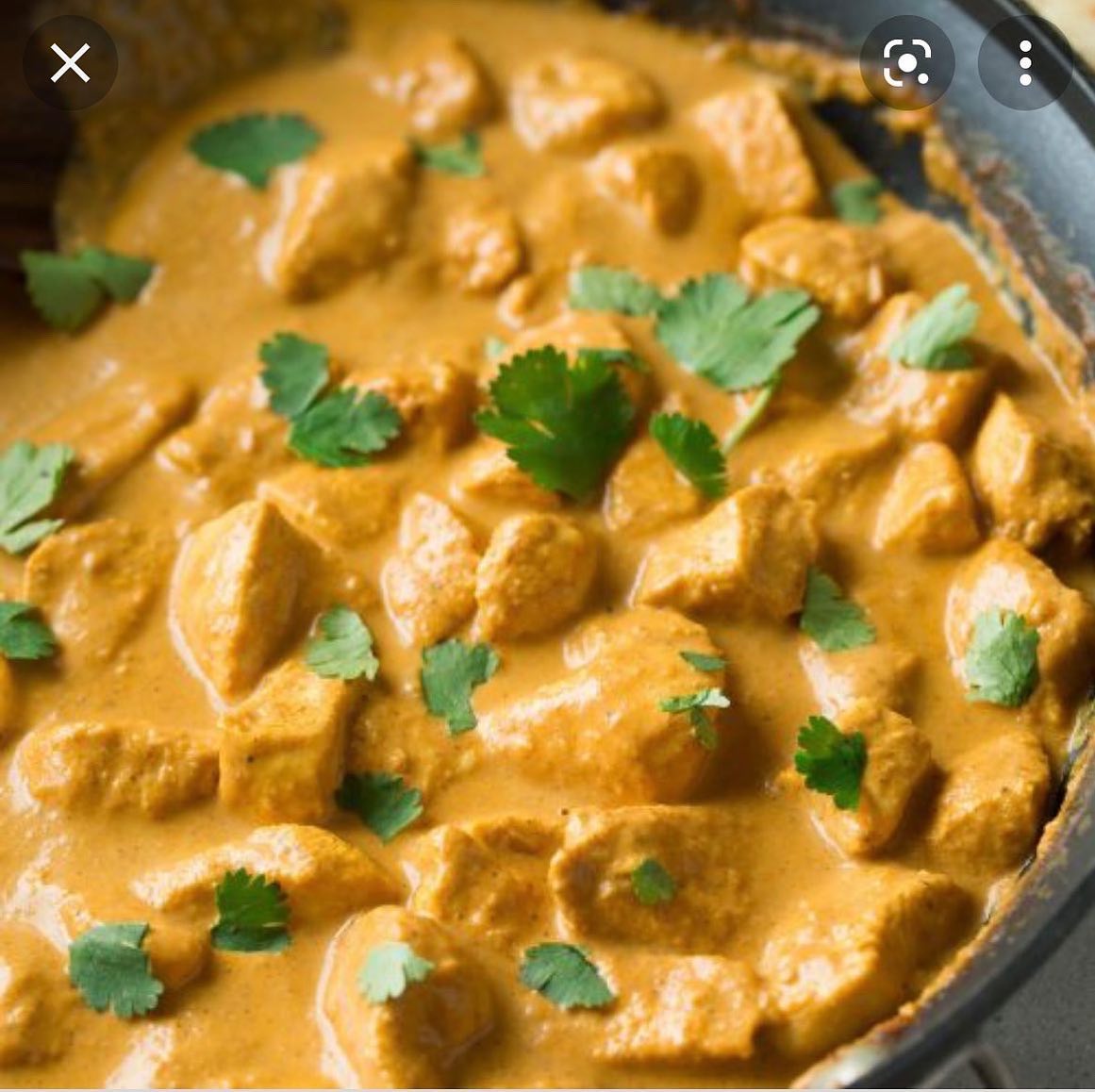The width and height of the screenshot is (1095, 1092).
Task: Search this image with Lens
Action: (x=906, y=64)
